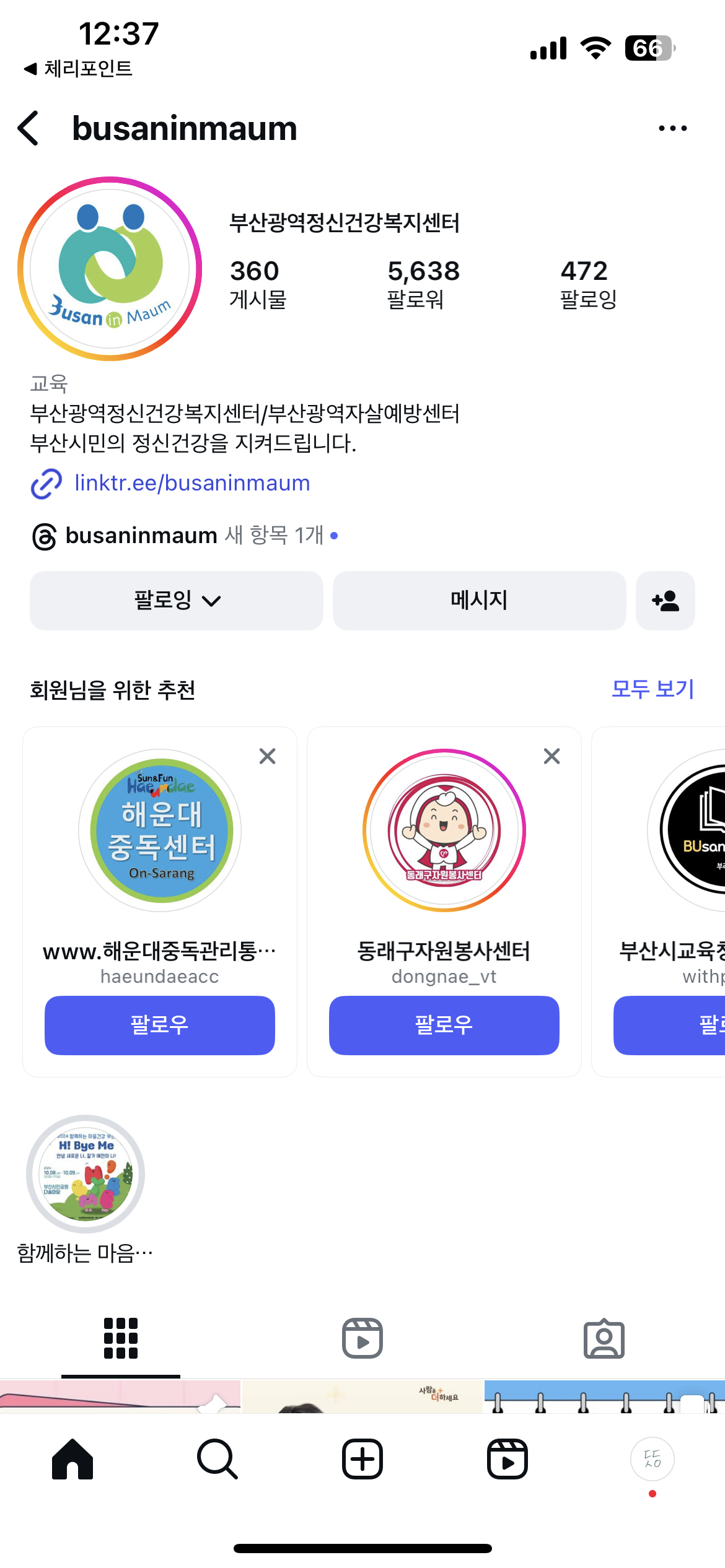Open the 472 following list
This screenshot has width=725, height=1568.
point(587,284)
